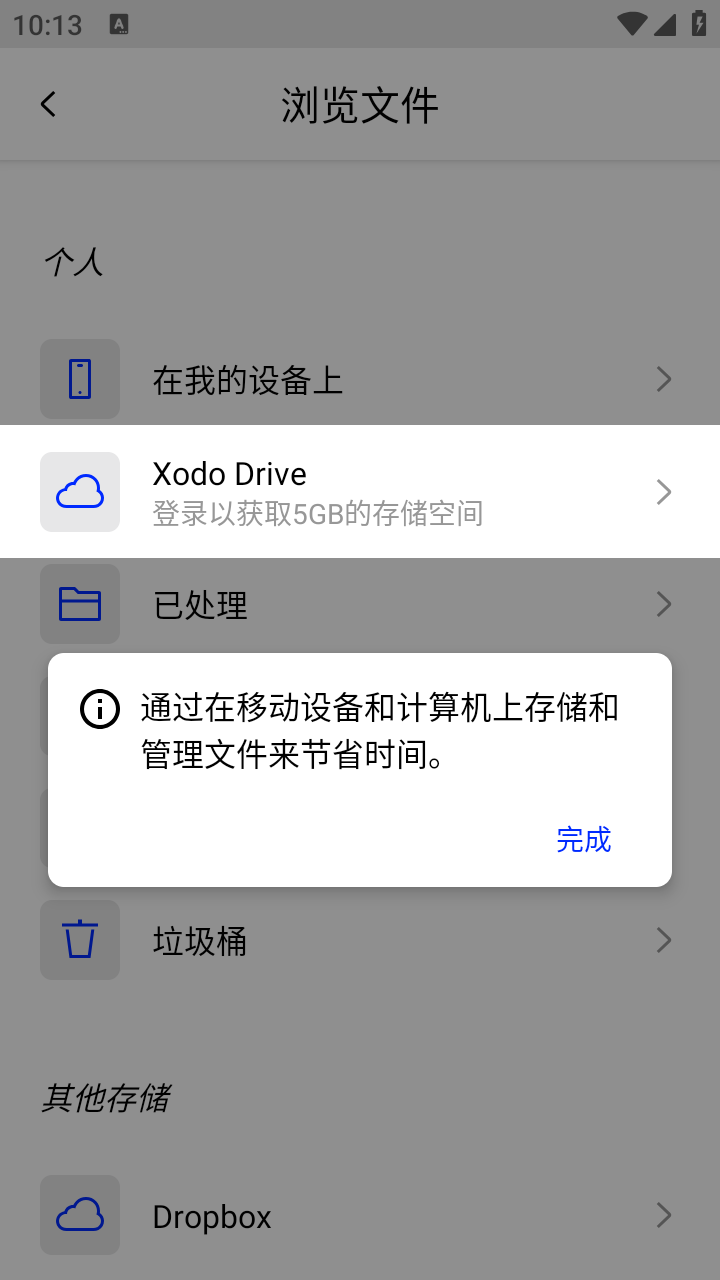The height and width of the screenshot is (1280, 720).
Task: Tap the 垃圾桶 row label
Action: pos(199,939)
